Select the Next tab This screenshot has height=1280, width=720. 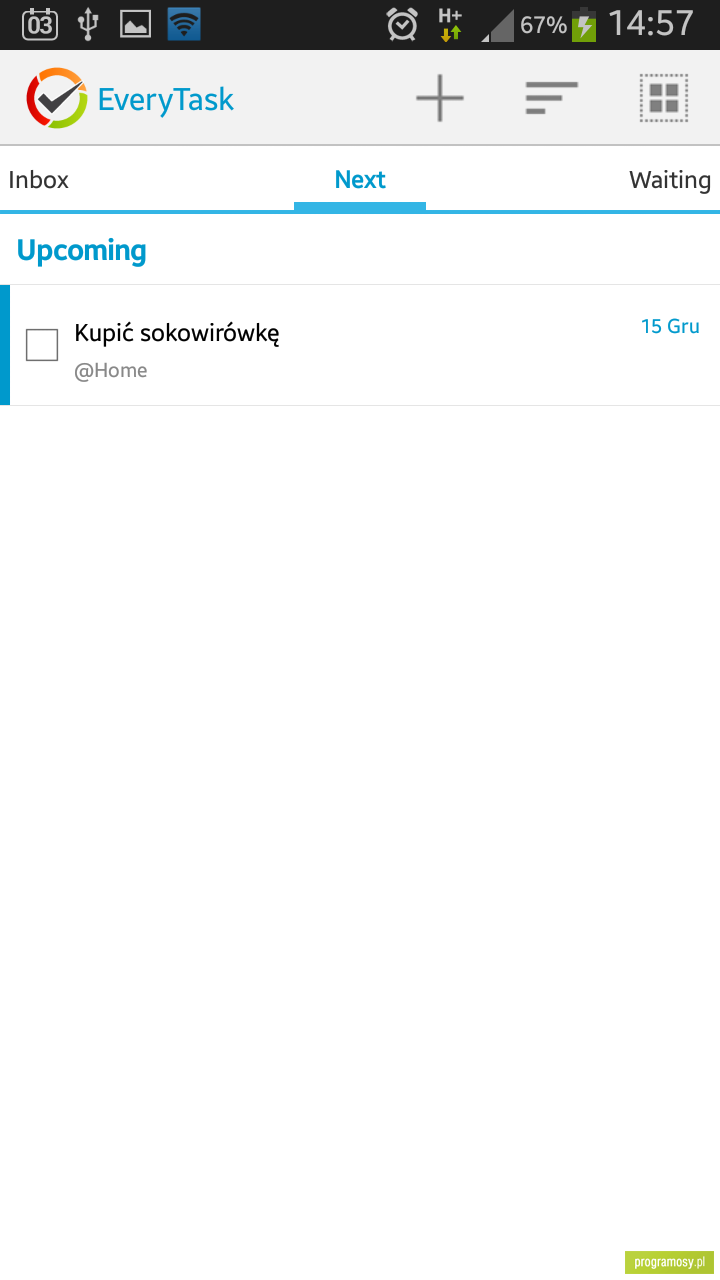tap(360, 180)
